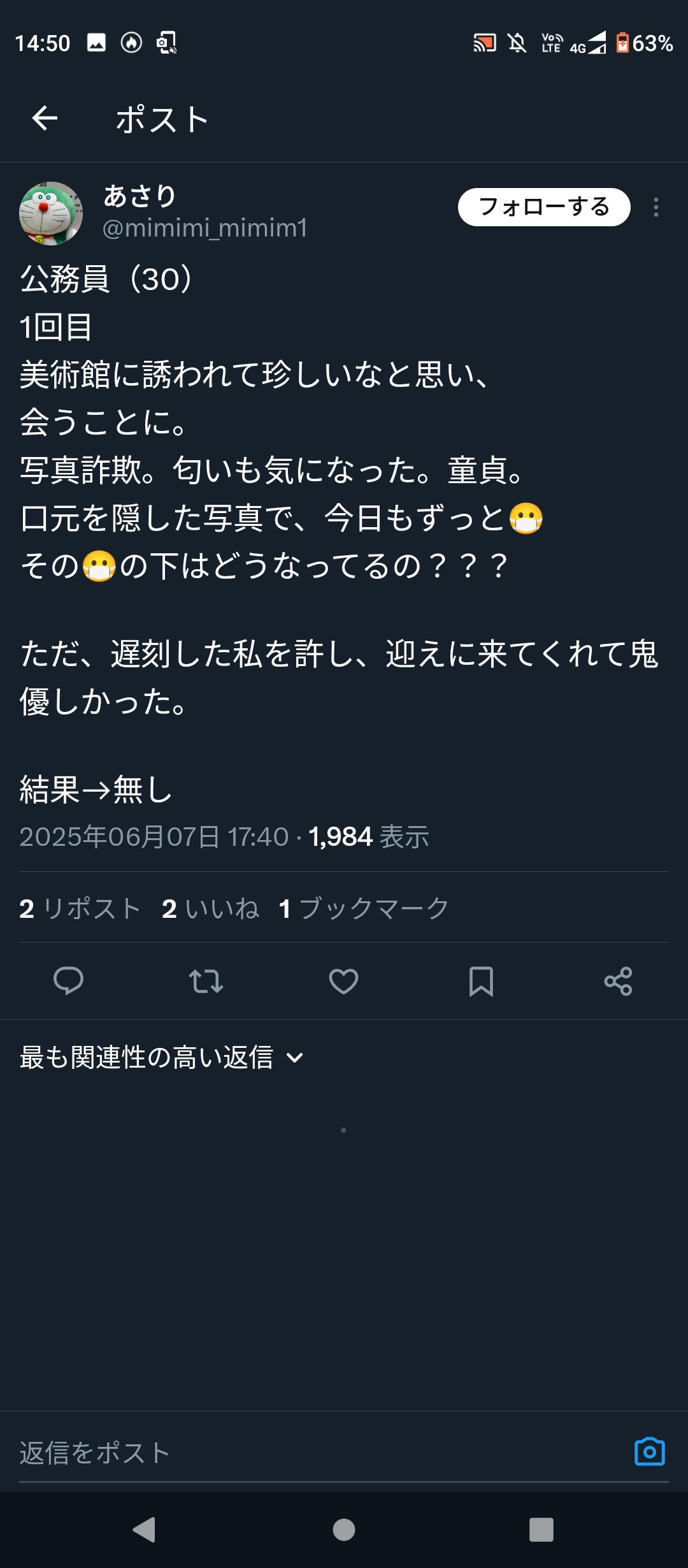Viewport: 688px width, 1568px height.
Task: Bookmark this post
Action: [x=481, y=981]
